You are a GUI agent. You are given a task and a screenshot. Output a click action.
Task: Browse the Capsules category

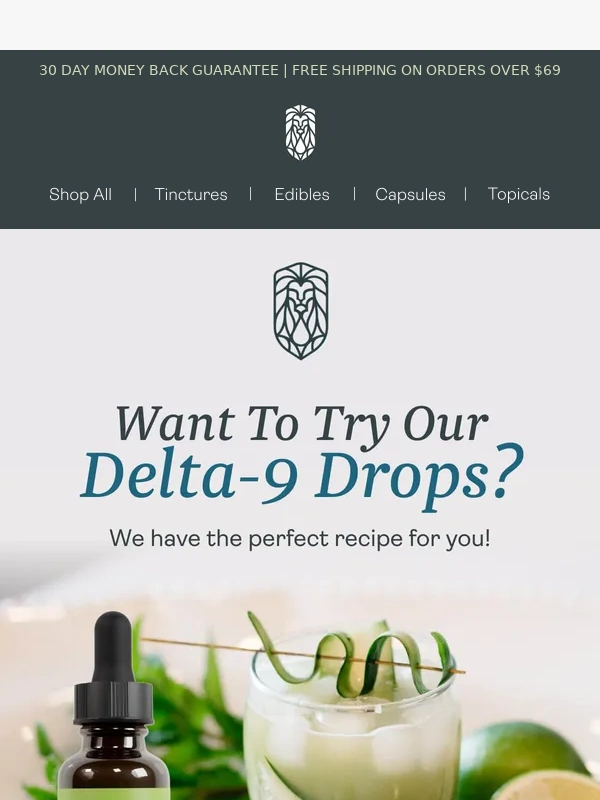coord(410,194)
